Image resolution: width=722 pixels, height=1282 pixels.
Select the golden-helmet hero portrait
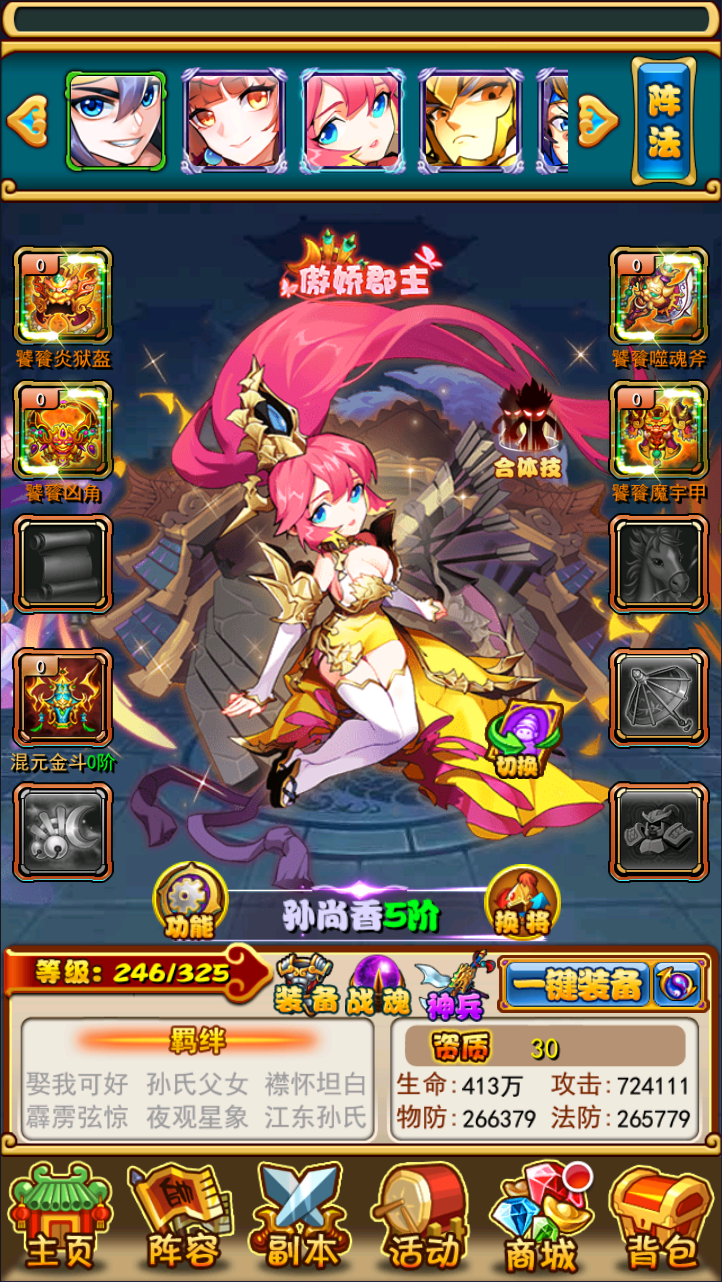tap(468, 120)
